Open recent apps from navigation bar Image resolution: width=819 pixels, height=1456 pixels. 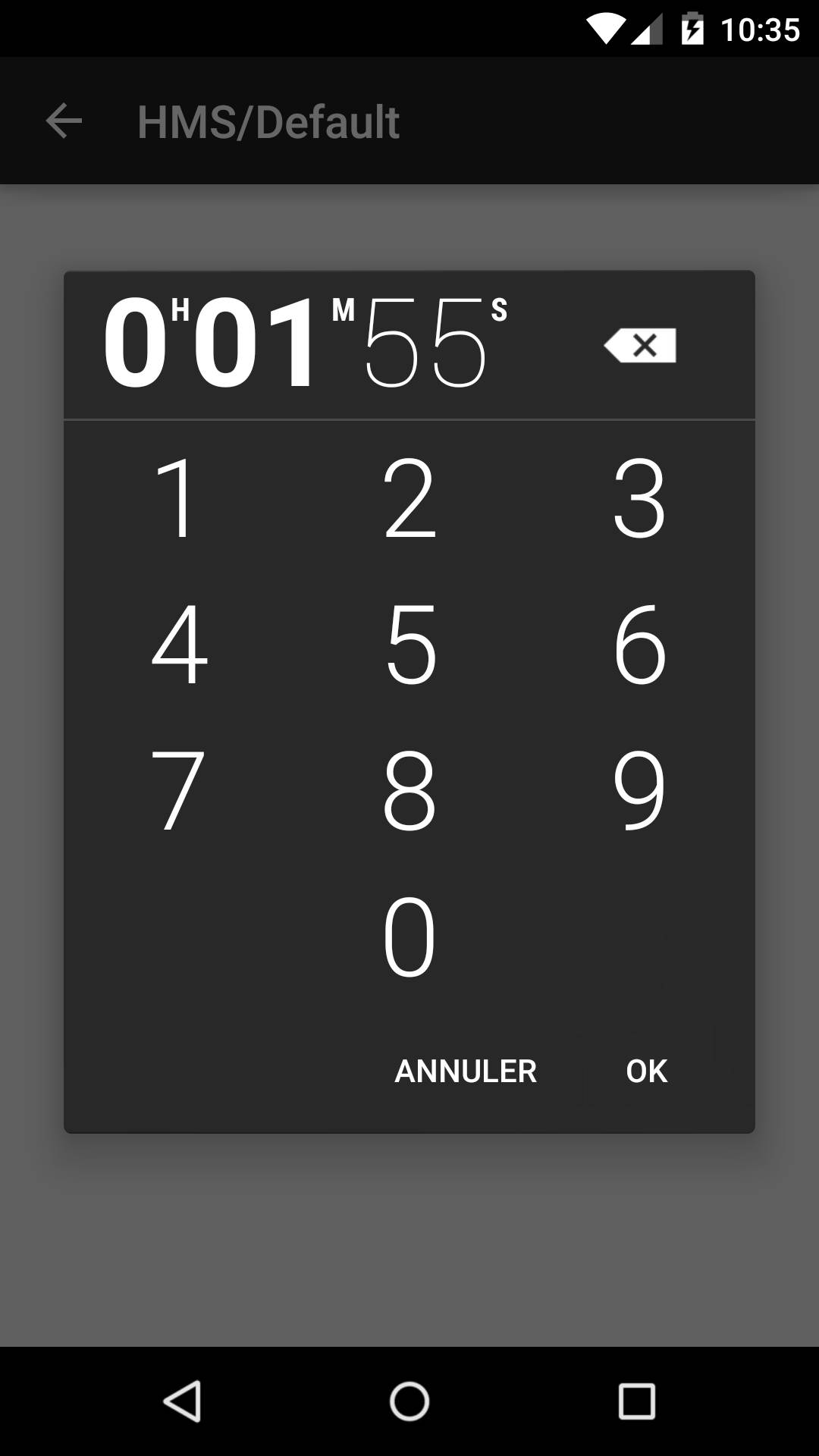(x=636, y=1401)
